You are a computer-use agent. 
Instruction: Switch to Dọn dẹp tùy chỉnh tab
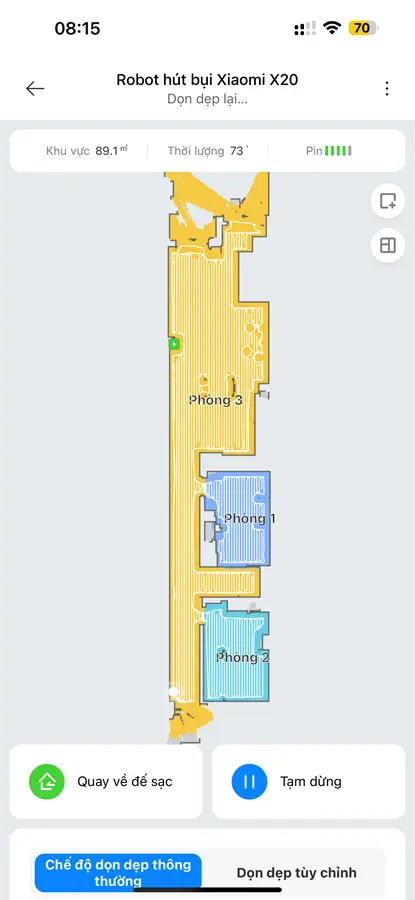click(297, 872)
